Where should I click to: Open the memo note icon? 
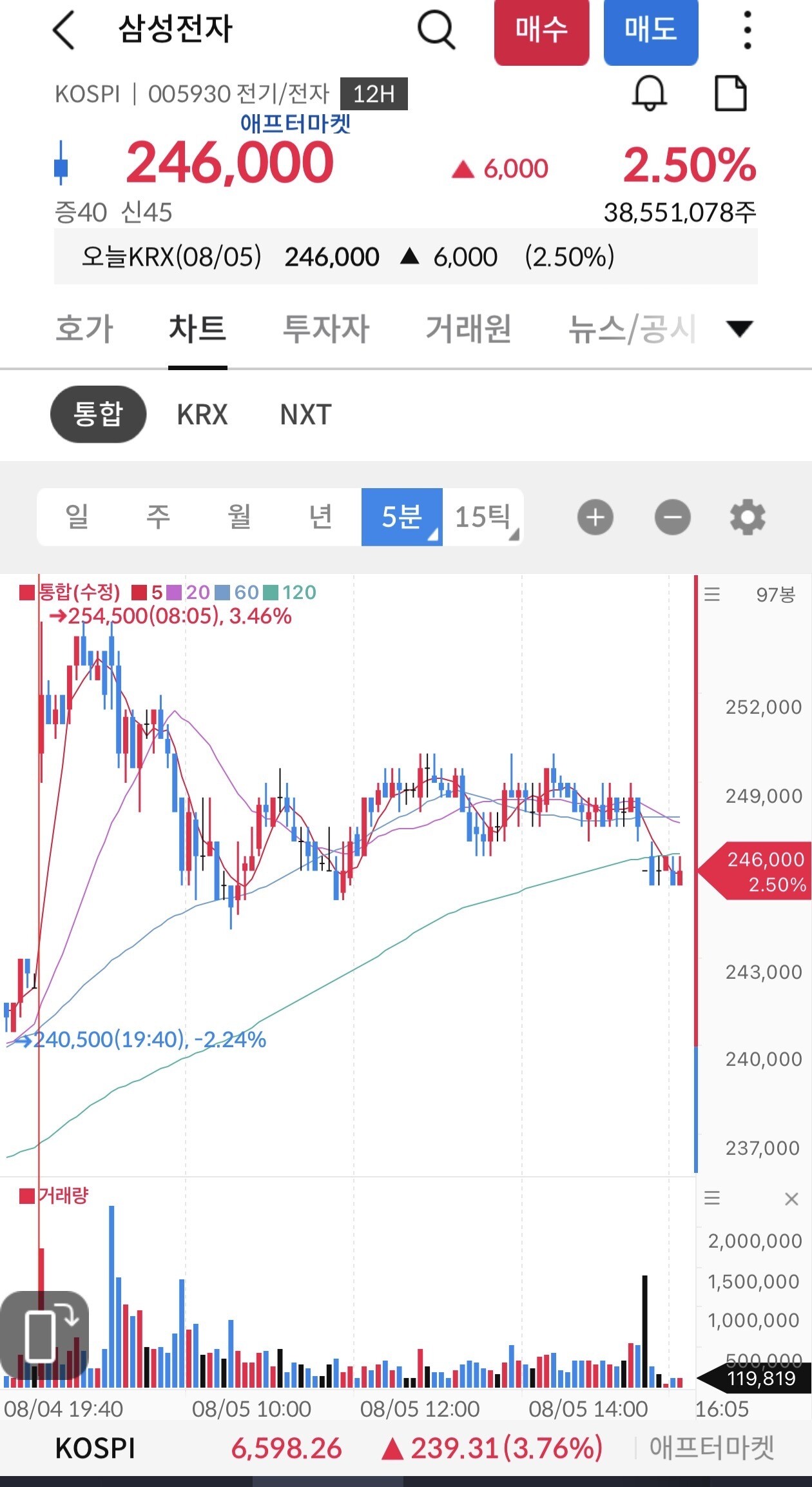click(x=731, y=94)
